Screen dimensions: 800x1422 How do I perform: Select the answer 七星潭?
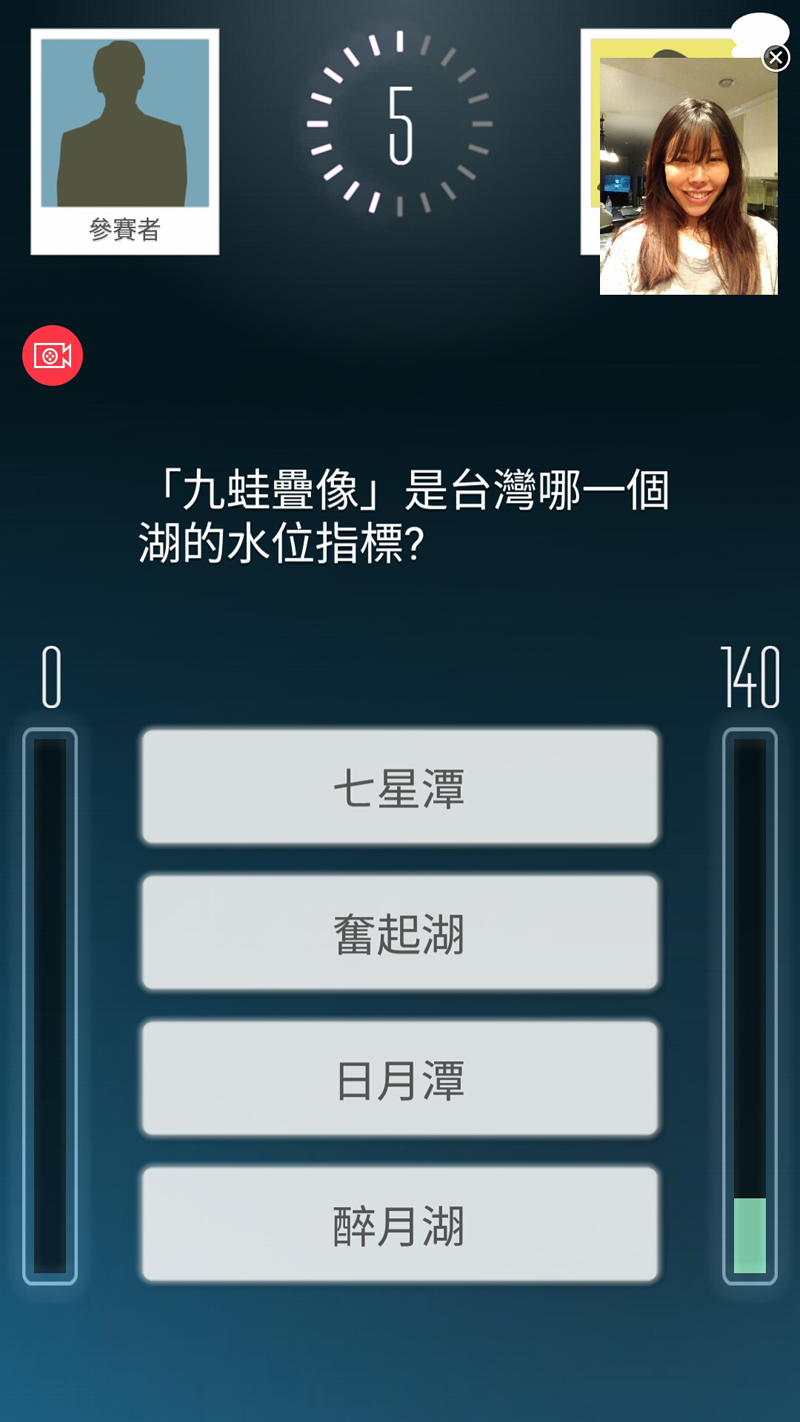pos(400,788)
